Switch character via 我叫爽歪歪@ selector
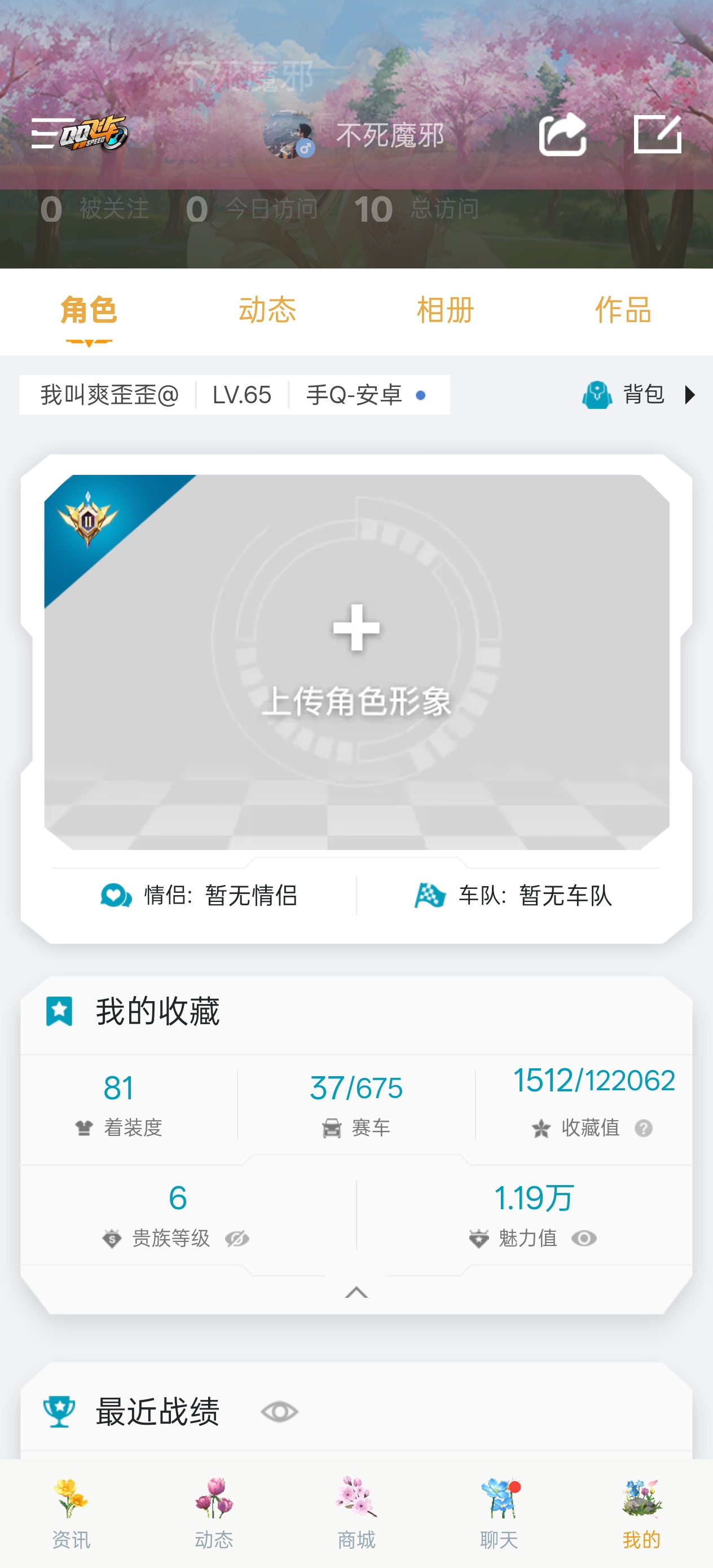713x1568 pixels. pos(109,395)
